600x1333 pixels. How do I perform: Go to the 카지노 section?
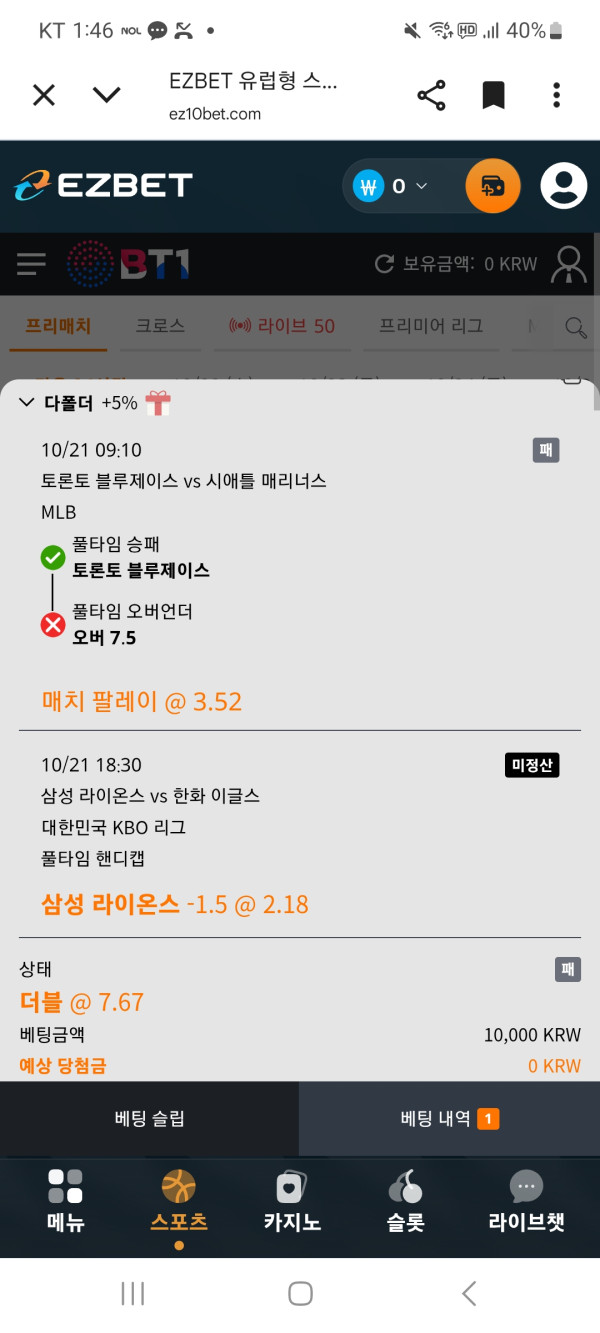292,1202
